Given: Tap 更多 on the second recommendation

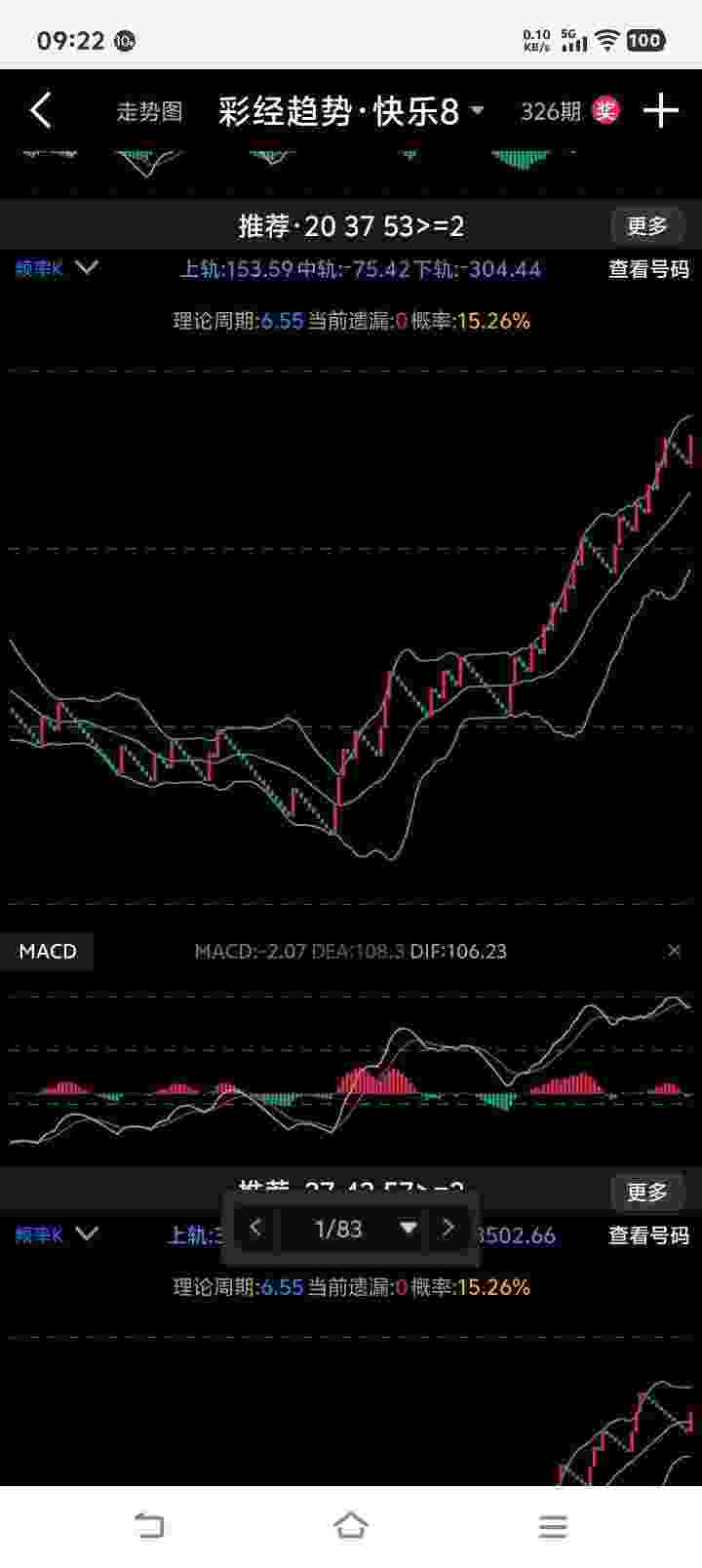Looking at the screenshot, I should click(x=647, y=1193).
